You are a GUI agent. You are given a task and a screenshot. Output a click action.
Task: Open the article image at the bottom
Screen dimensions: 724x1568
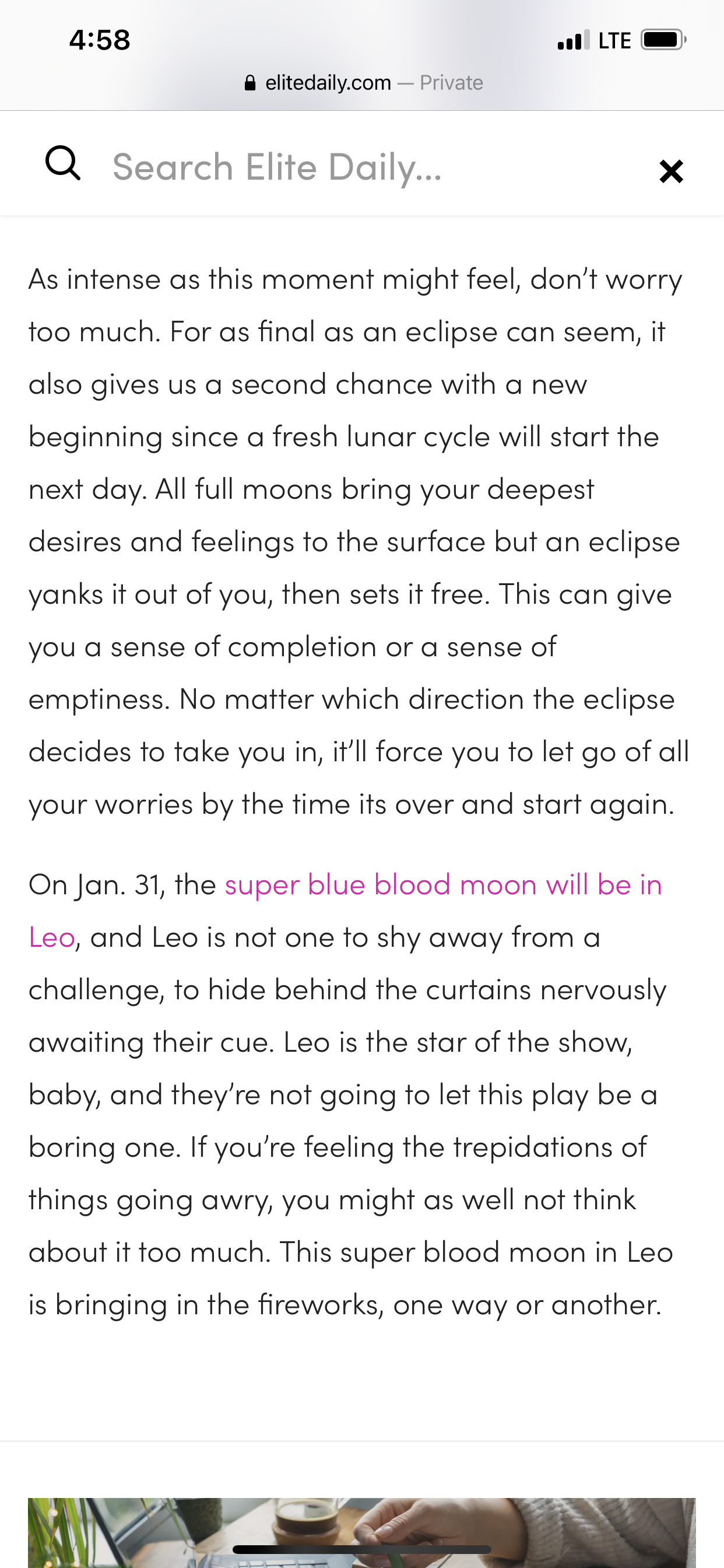[361, 1532]
